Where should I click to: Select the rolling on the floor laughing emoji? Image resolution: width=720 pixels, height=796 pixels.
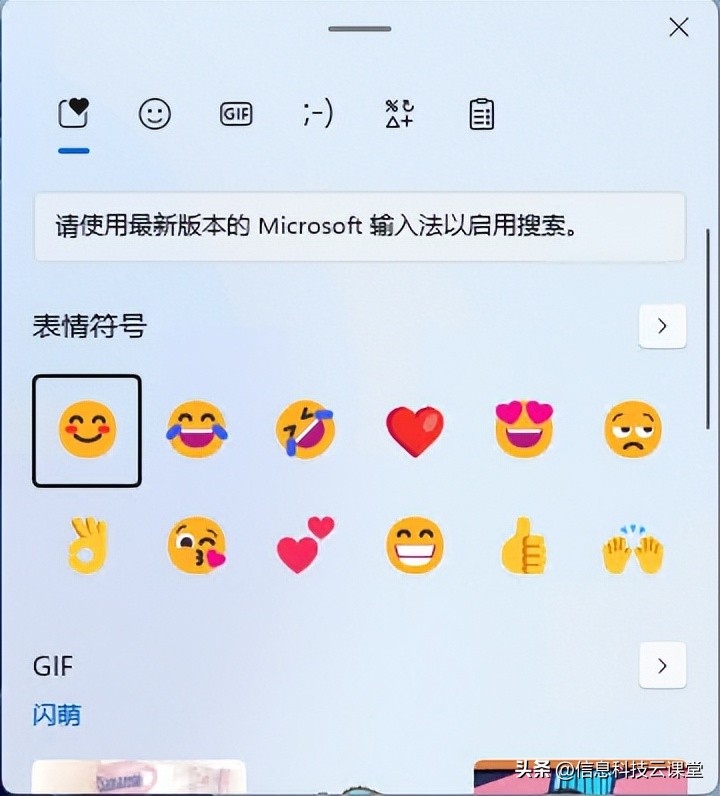pos(305,430)
